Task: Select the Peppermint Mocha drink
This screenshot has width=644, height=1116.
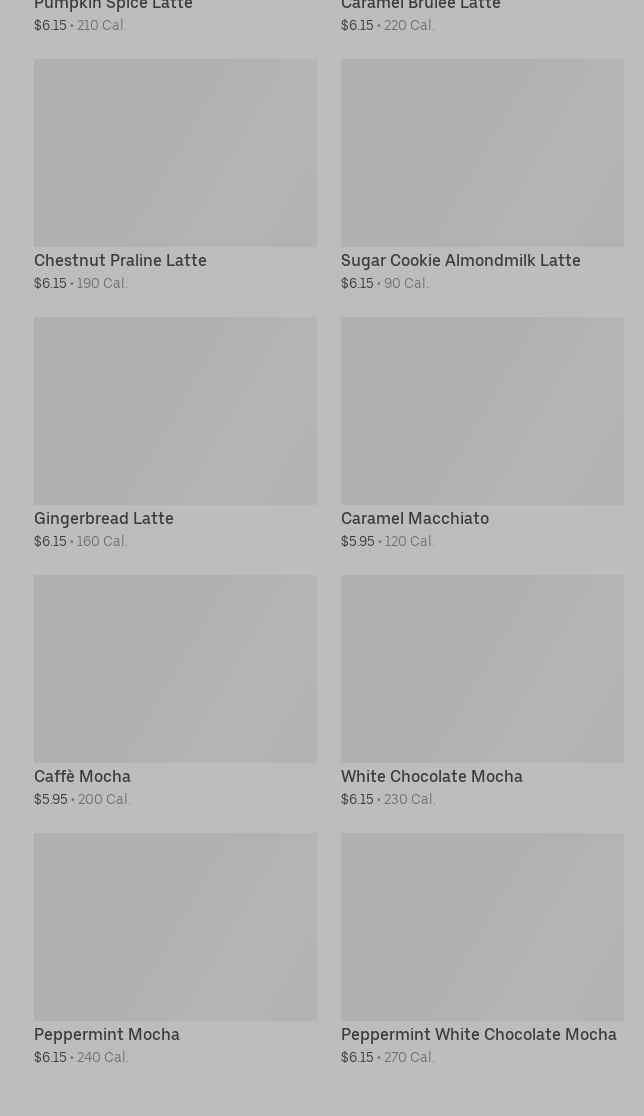Action: click(175, 927)
